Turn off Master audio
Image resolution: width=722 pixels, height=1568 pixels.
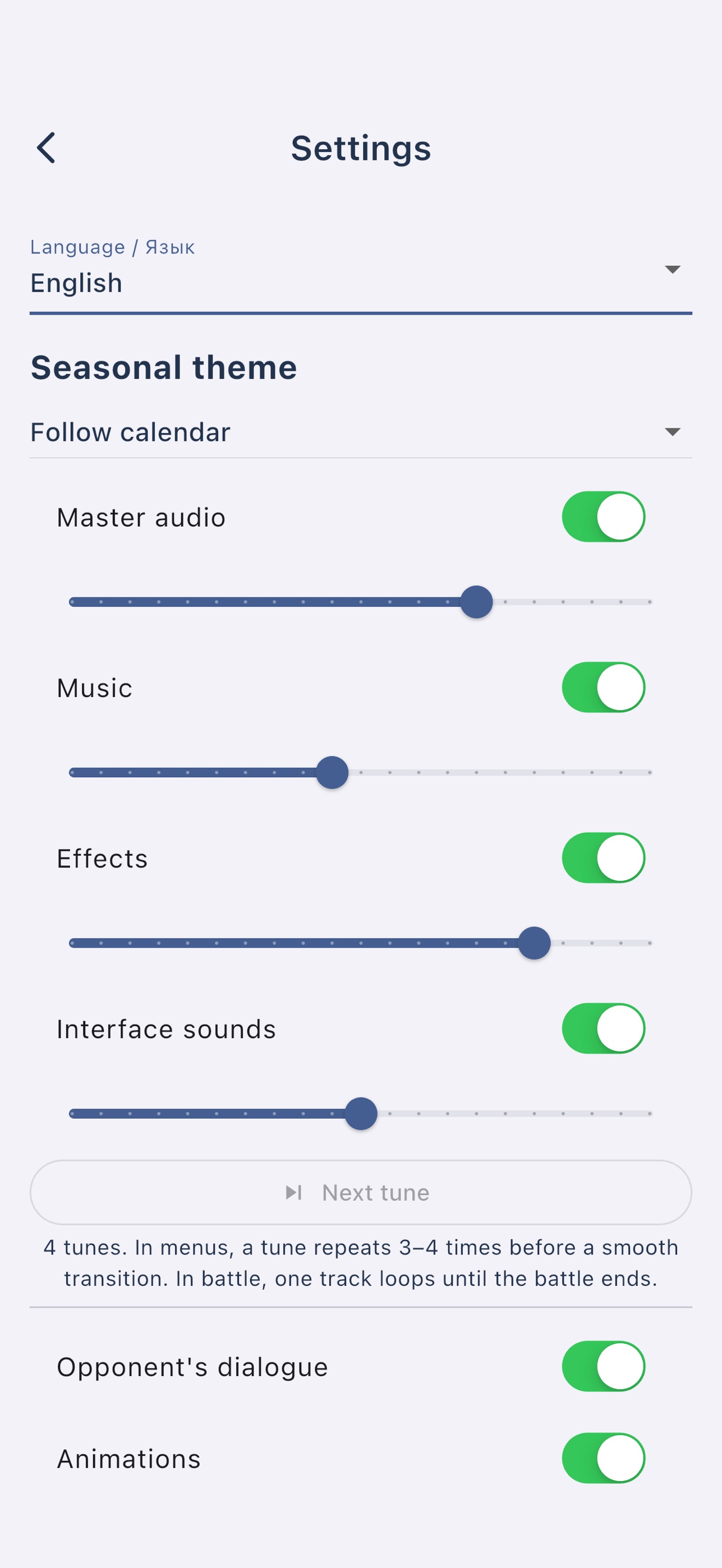point(603,517)
